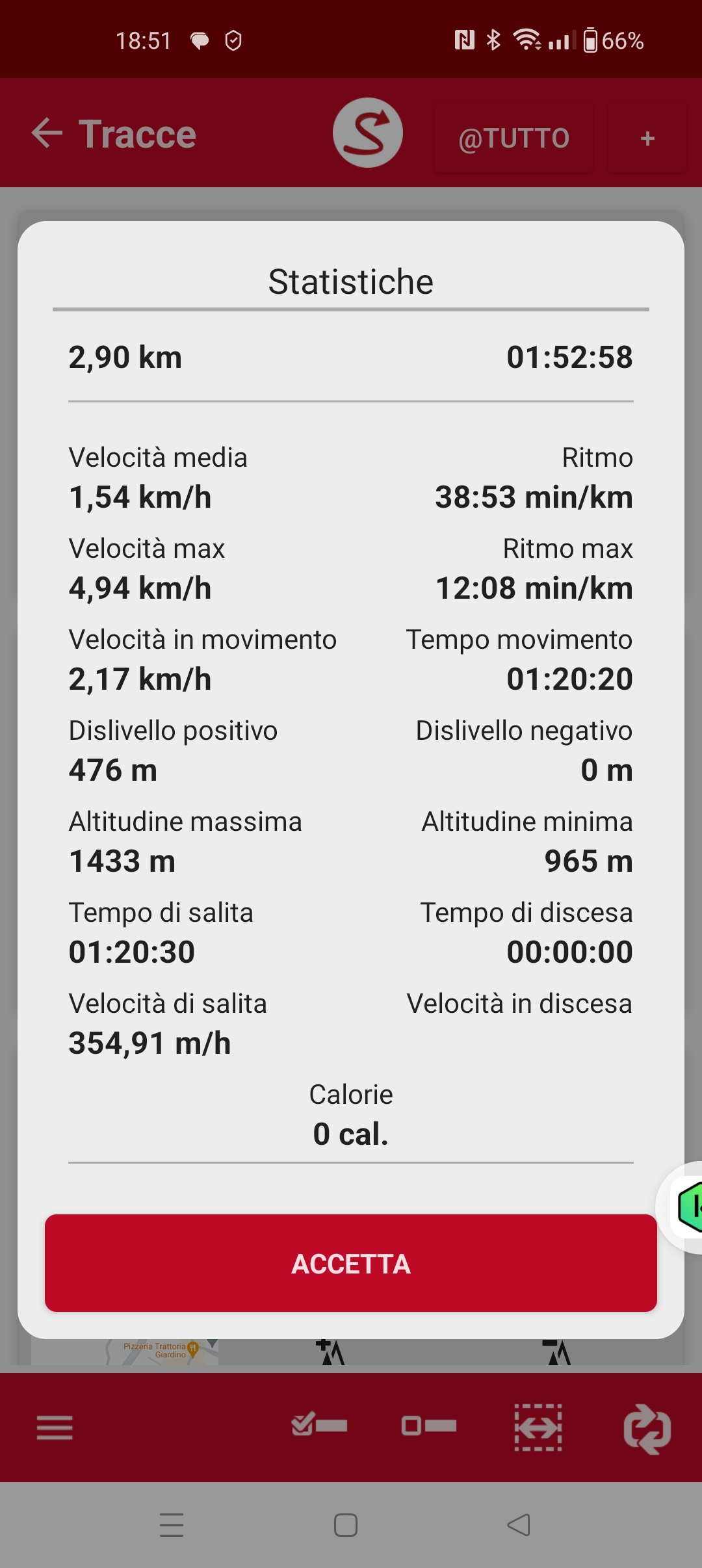The image size is (702, 1568).
Task: Tap the dashed-box arrows icon in the toolbar
Action: click(538, 1428)
